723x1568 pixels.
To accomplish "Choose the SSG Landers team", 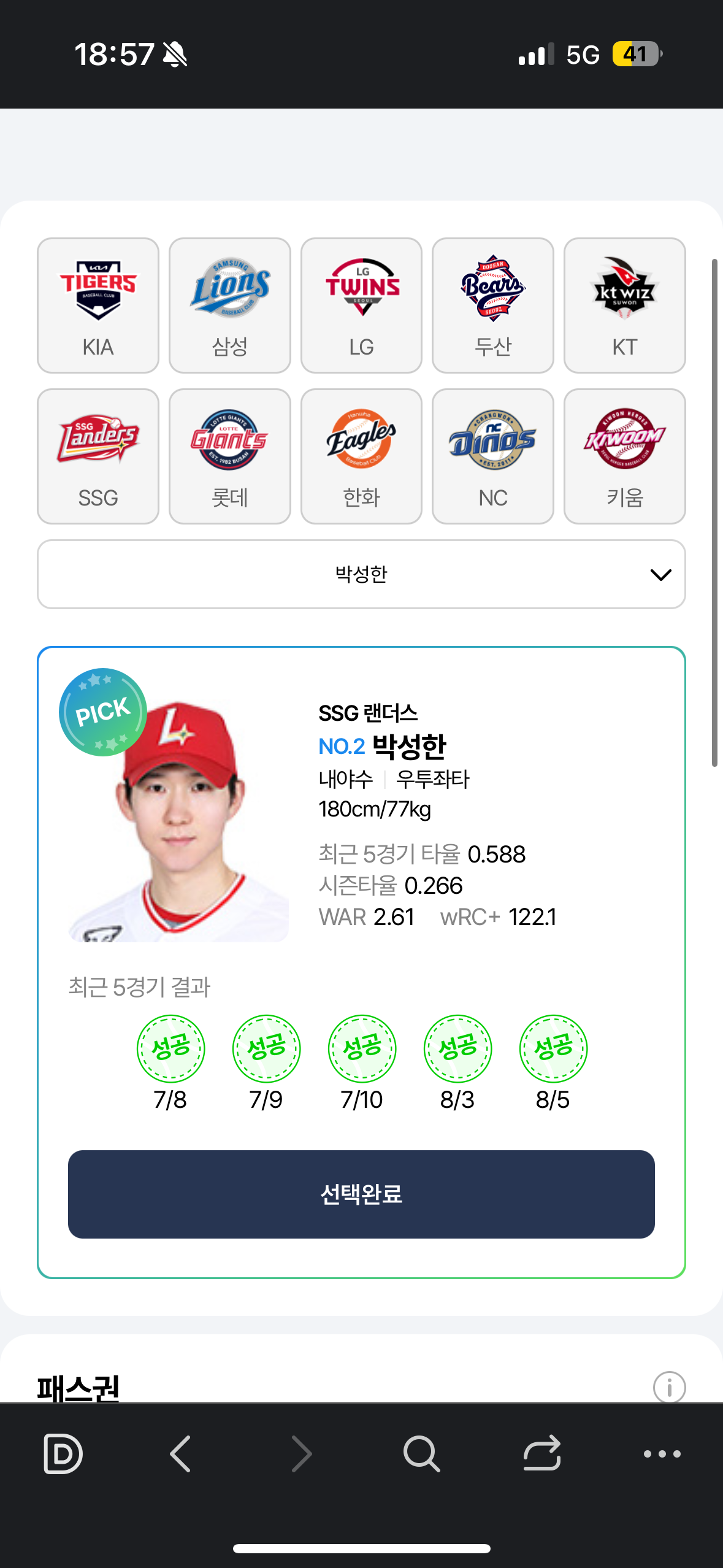I will pyautogui.click(x=98, y=456).
